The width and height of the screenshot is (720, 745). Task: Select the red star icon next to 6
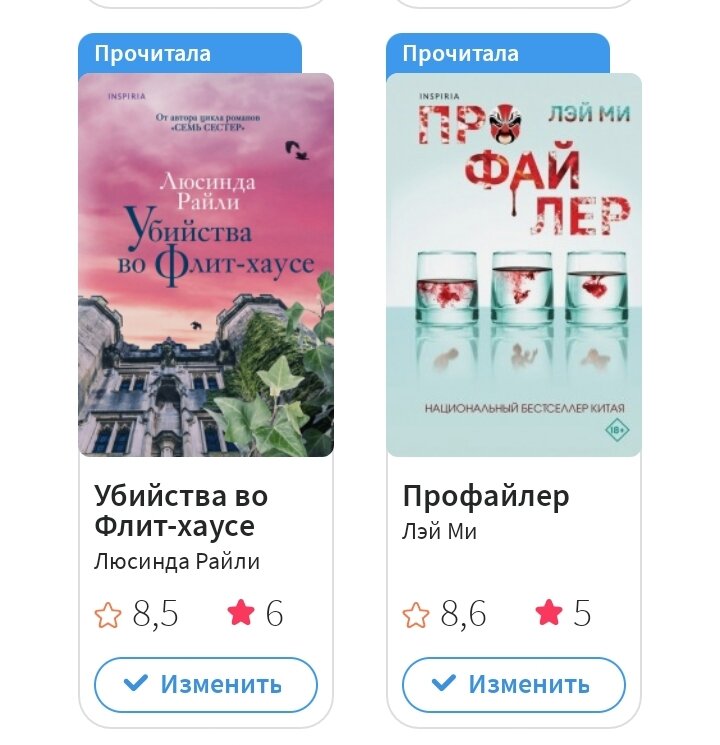243,616
